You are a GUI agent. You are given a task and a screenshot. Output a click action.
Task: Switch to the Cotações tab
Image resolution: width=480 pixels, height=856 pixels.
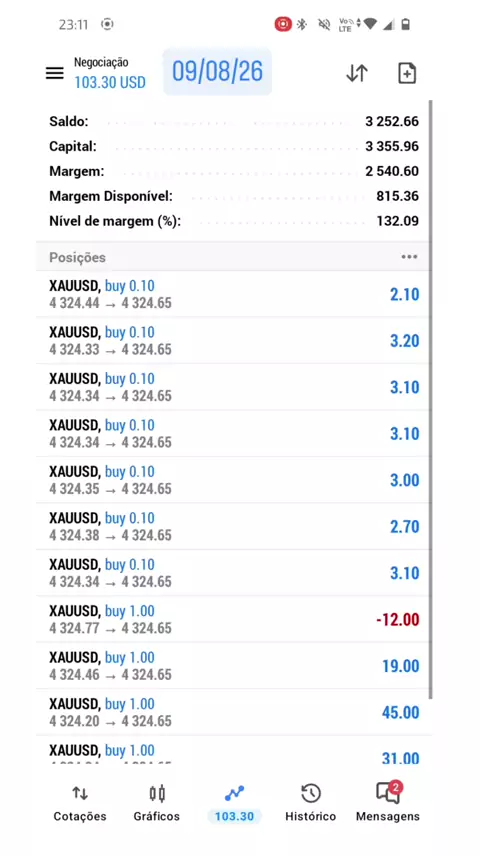[x=80, y=803]
